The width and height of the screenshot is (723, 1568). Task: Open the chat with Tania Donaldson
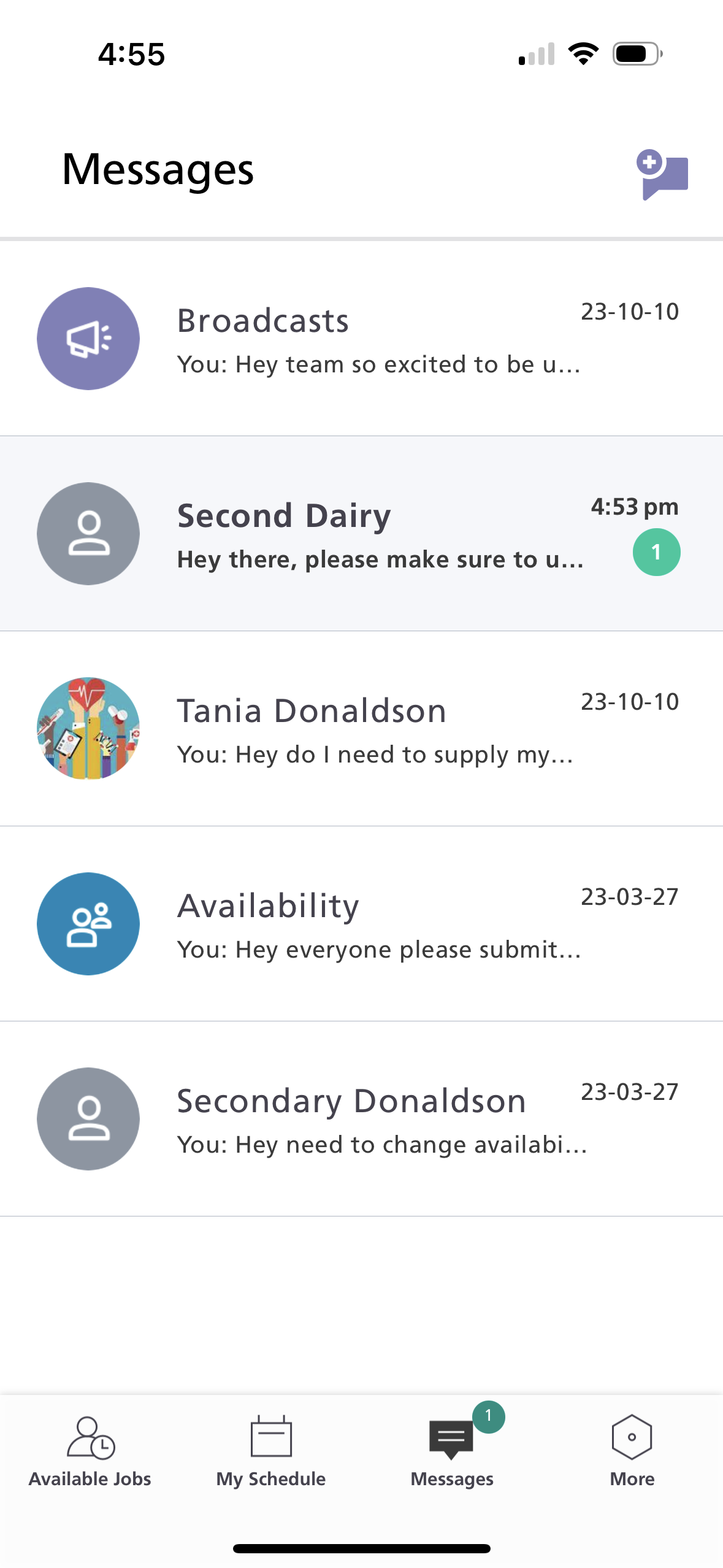(361, 729)
